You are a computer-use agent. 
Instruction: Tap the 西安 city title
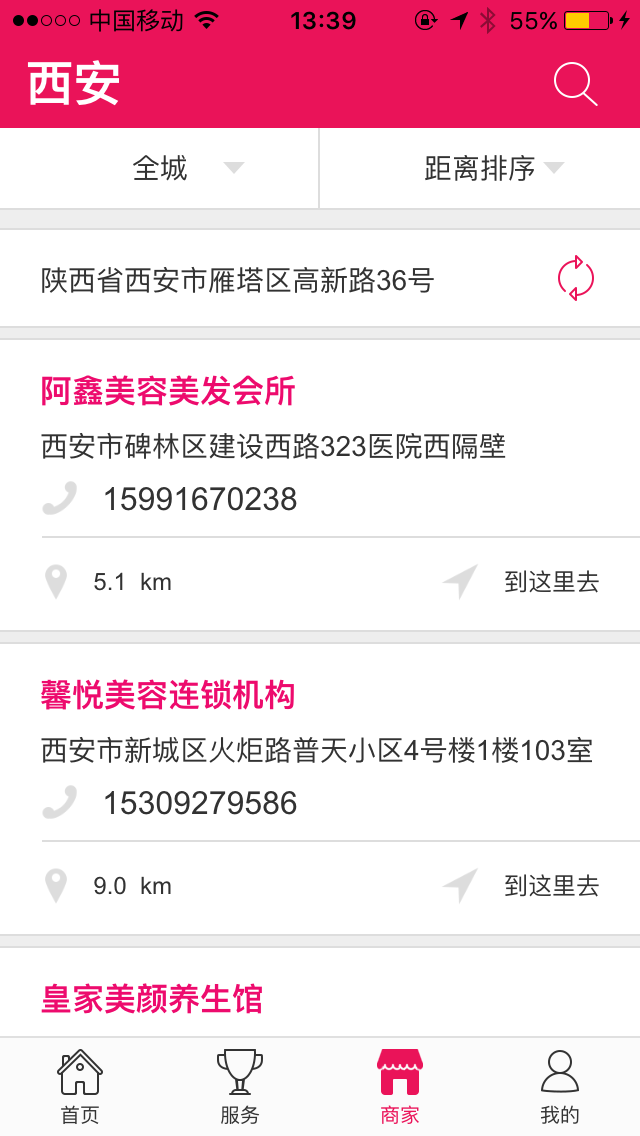tap(74, 84)
